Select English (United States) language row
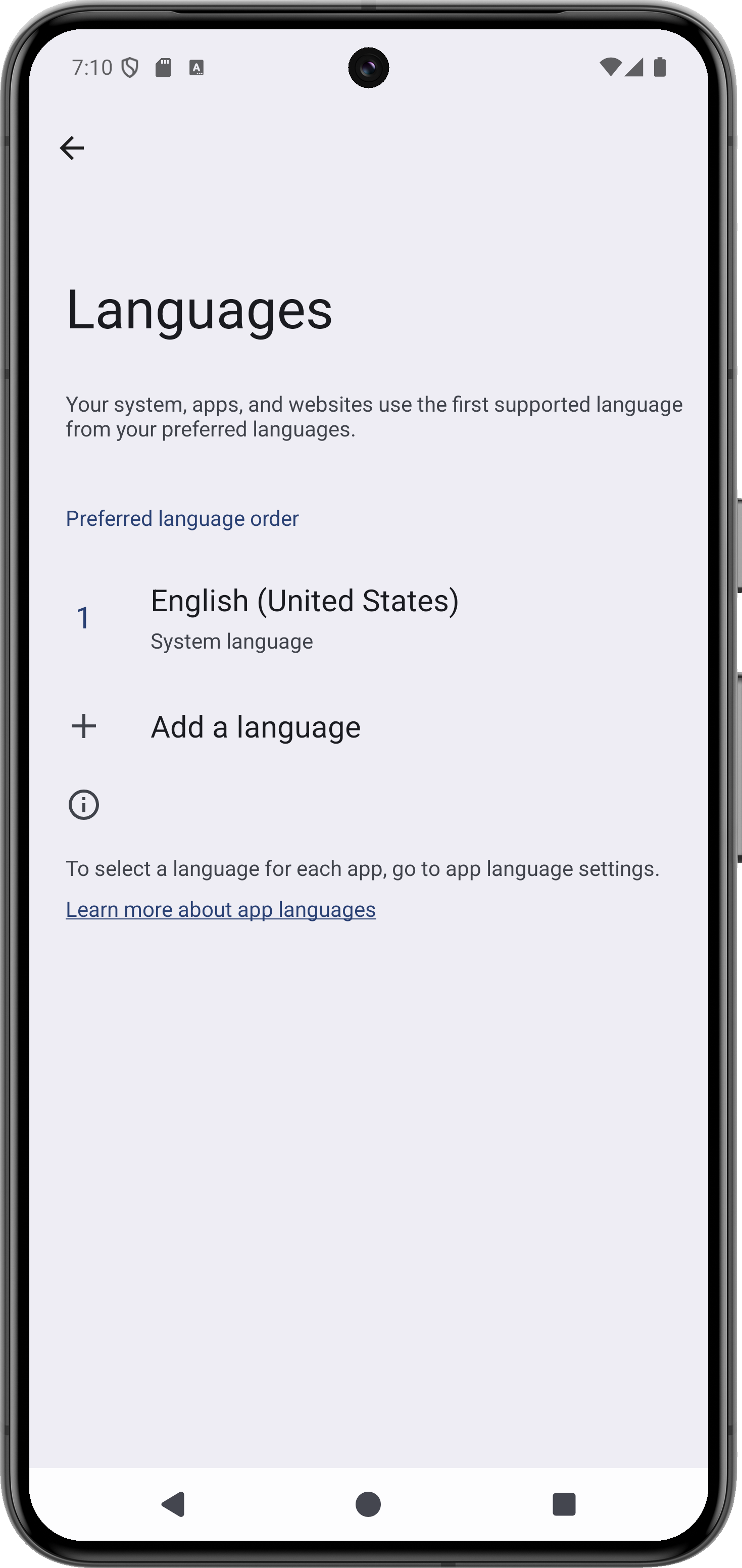742x1568 pixels. 305,618
